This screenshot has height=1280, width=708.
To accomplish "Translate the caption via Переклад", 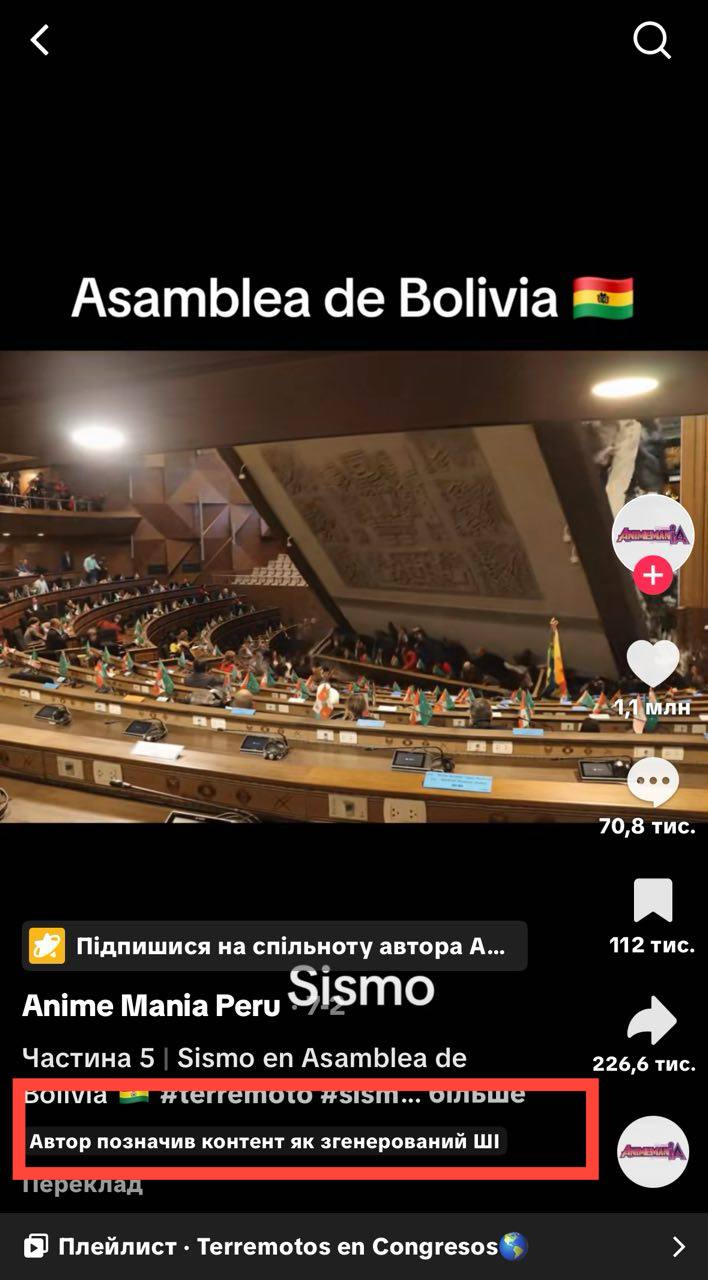I will pos(82,1186).
